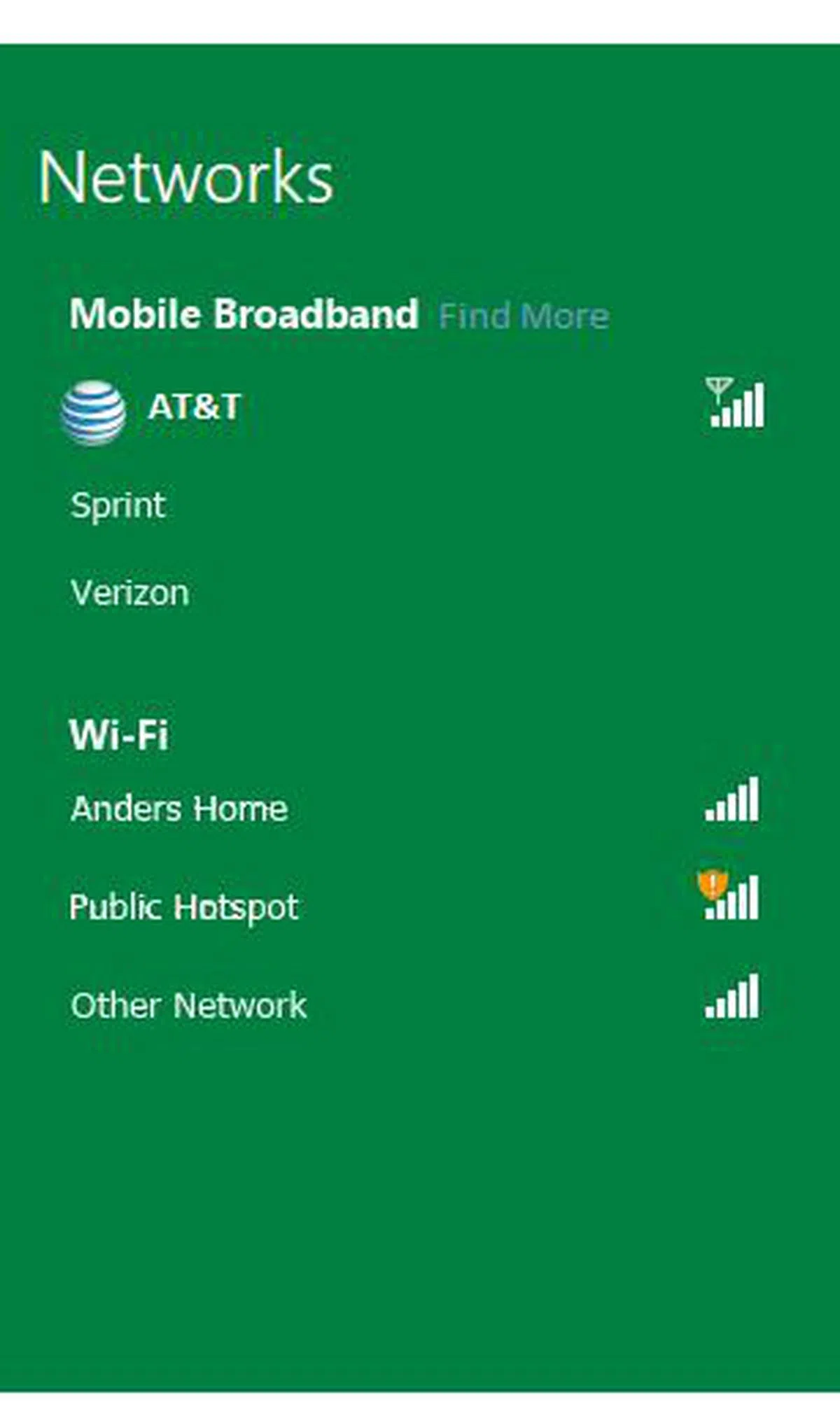Select Other Network Wi-Fi entry

pyautogui.click(x=189, y=1006)
